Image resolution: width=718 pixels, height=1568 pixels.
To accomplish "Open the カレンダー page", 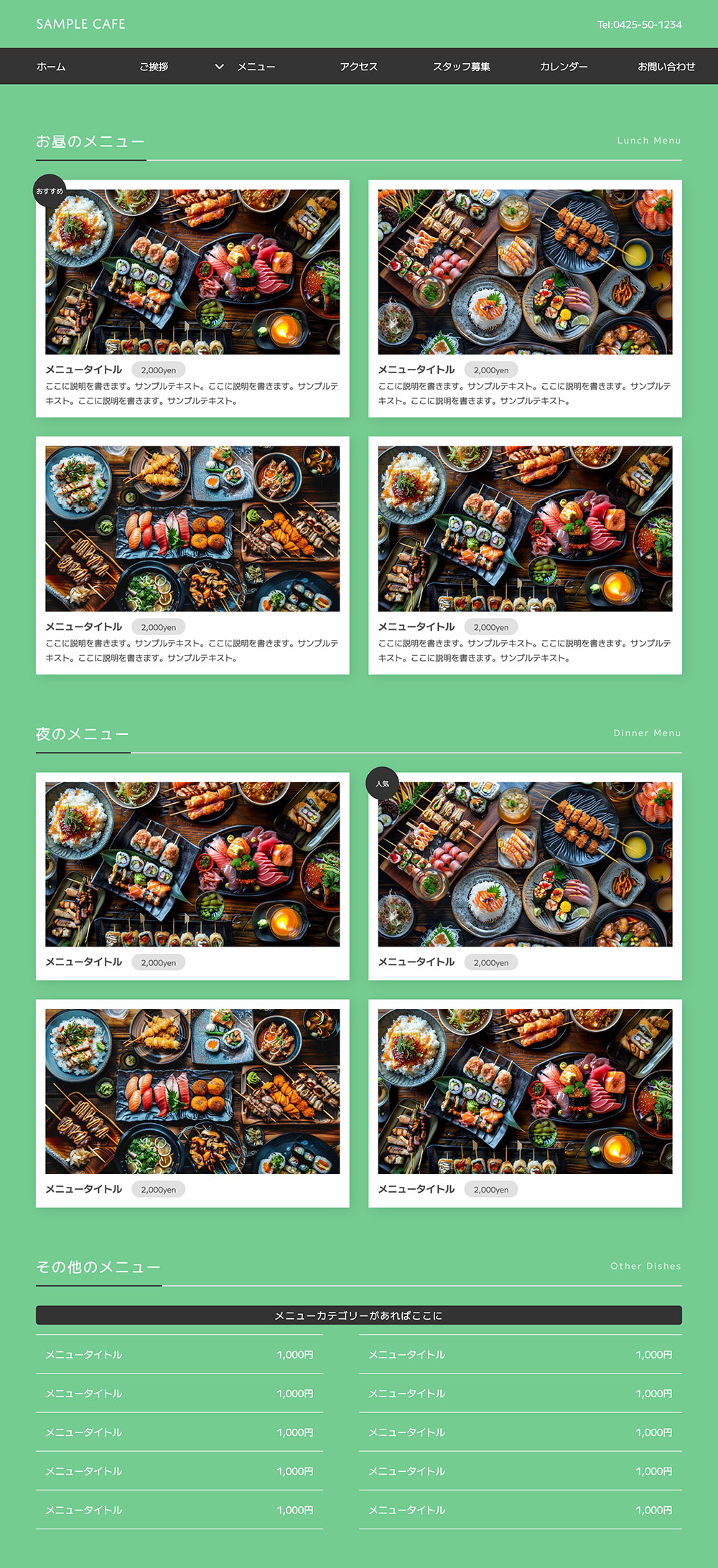I will pos(564,67).
